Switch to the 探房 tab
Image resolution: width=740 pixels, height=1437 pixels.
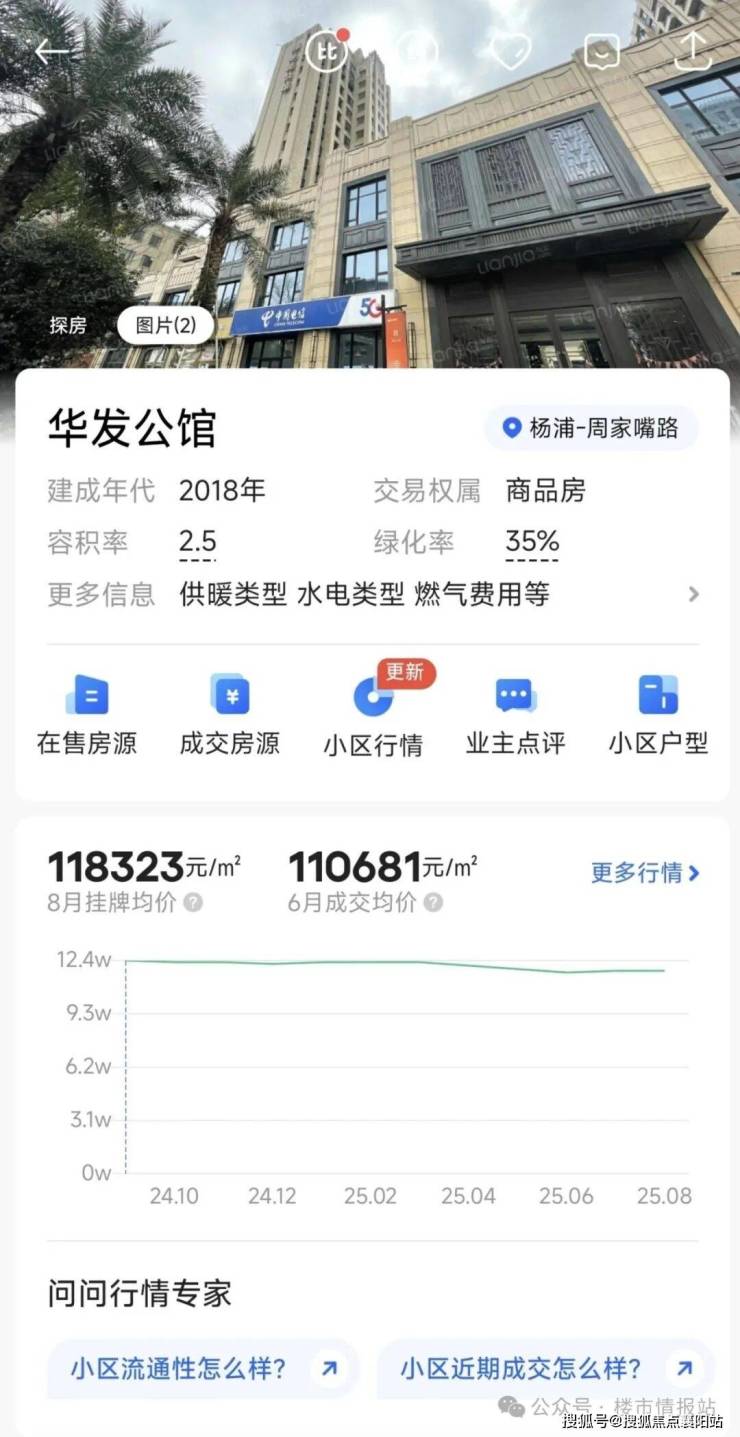coord(68,325)
